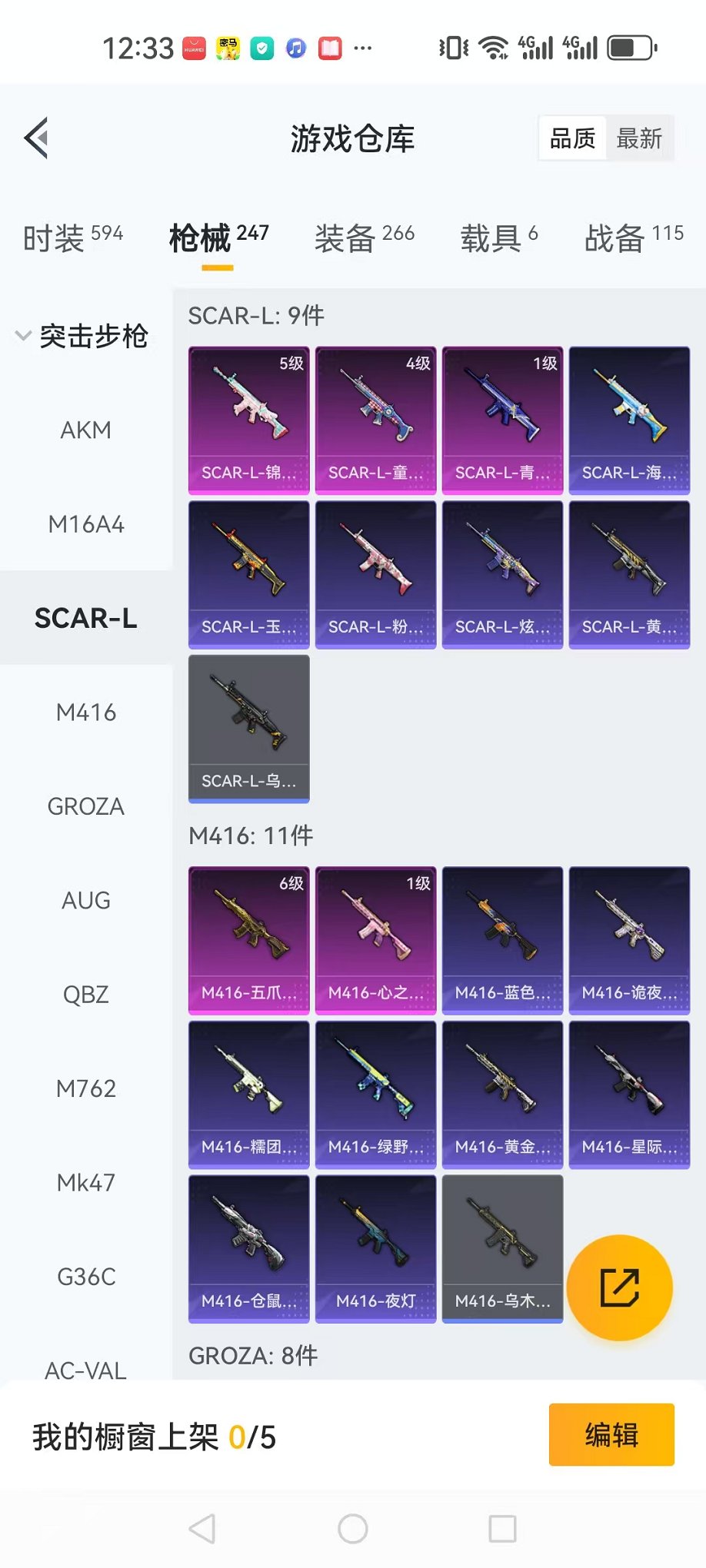Tap the orange share floating button
This screenshot has width=706, height=1568.
pos(620,1287)
